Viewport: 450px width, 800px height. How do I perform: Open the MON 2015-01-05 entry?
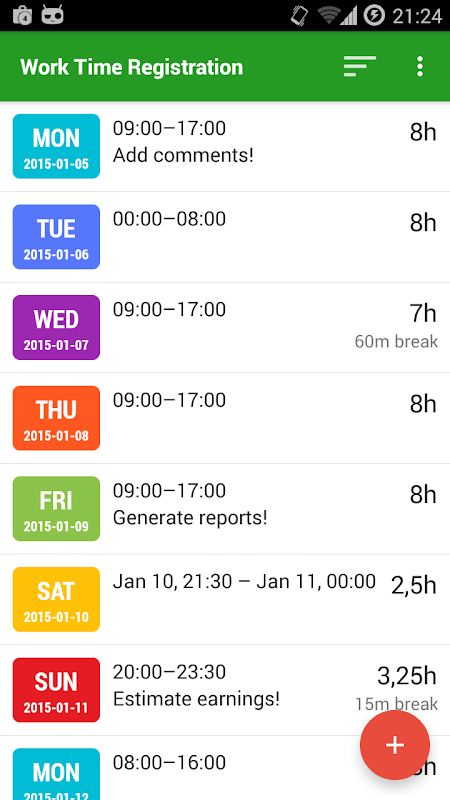tap(225, 147)
